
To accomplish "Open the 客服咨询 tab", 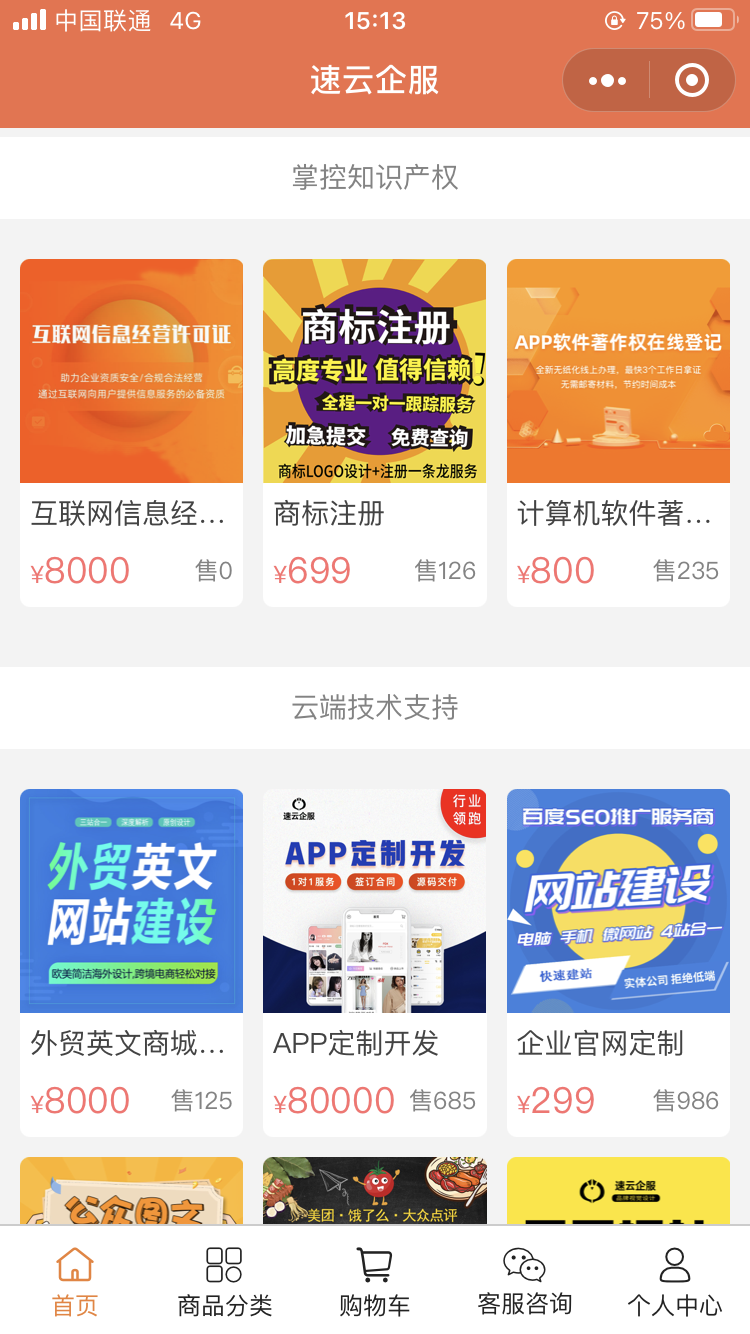I will click(x=524, y=1280).
